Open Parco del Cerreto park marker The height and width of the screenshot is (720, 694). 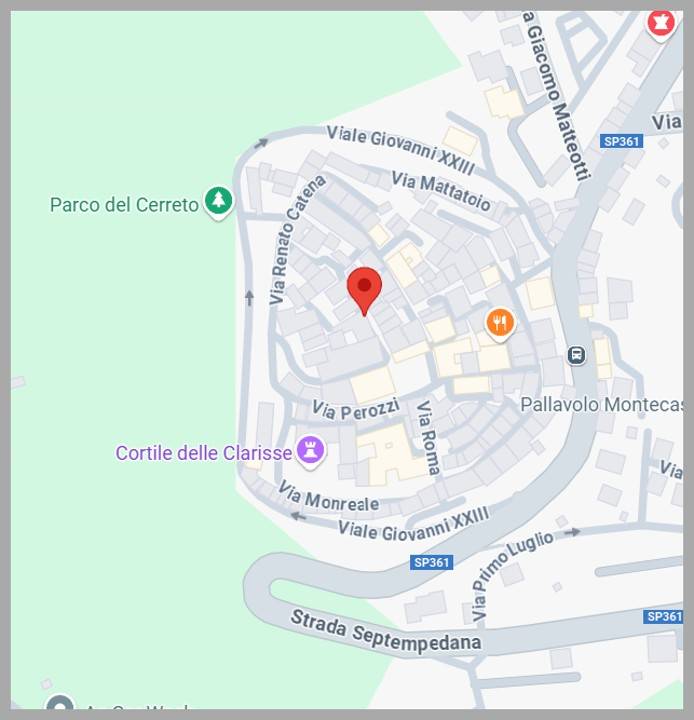click(218, 202)
